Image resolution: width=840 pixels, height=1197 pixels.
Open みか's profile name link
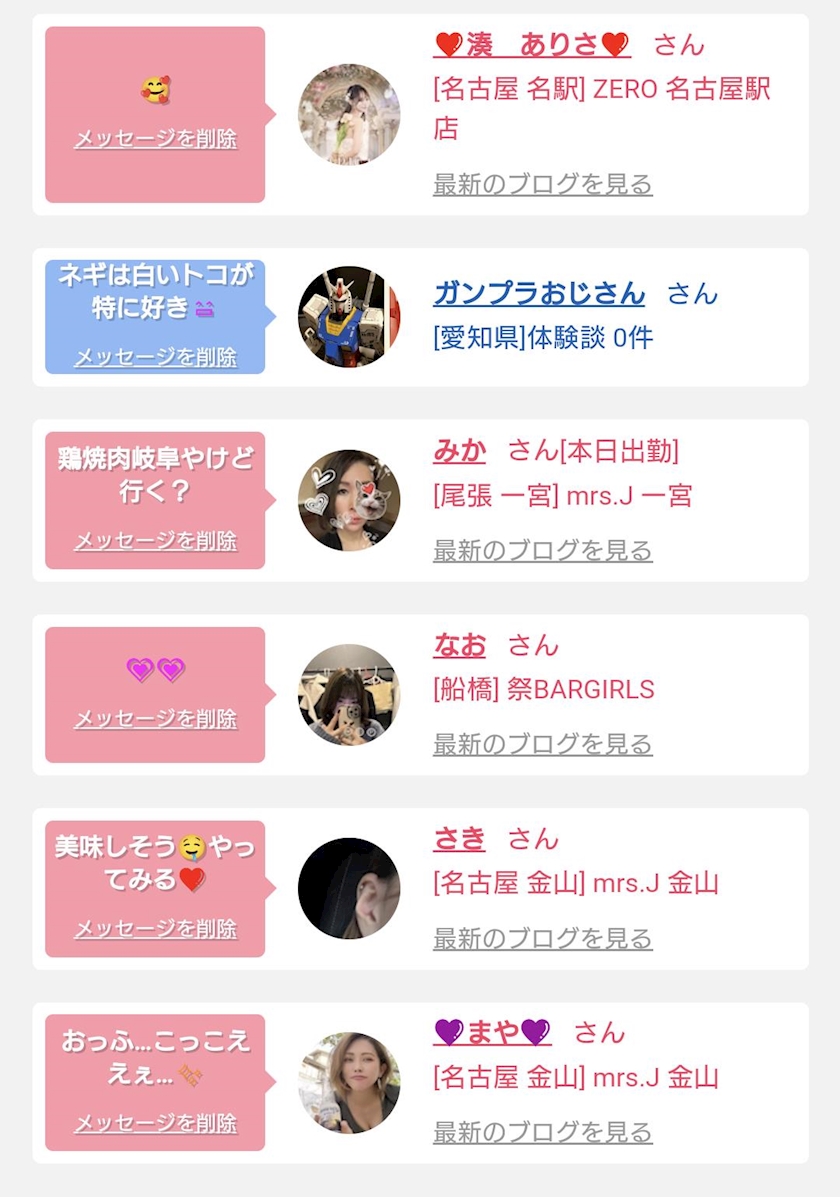tap(459, 451)
